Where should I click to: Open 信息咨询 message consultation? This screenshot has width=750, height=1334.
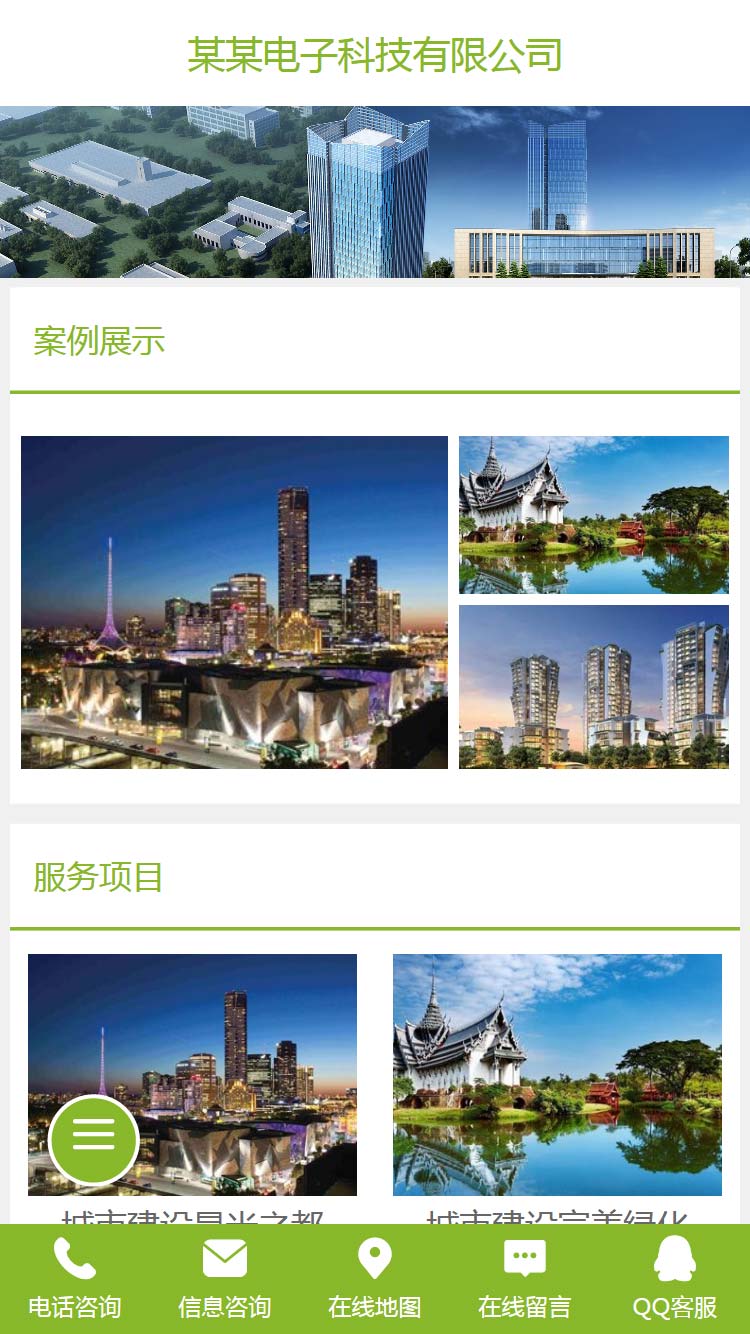pyautogui.click(x=225, y=1279)
